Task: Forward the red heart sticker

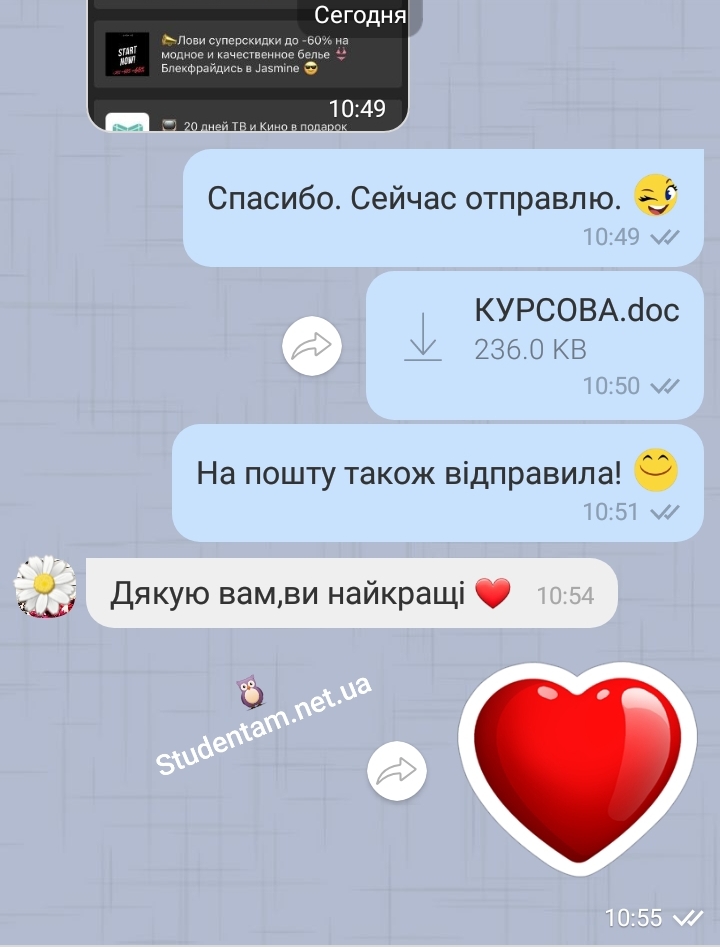Action: (x=397, y=771)
